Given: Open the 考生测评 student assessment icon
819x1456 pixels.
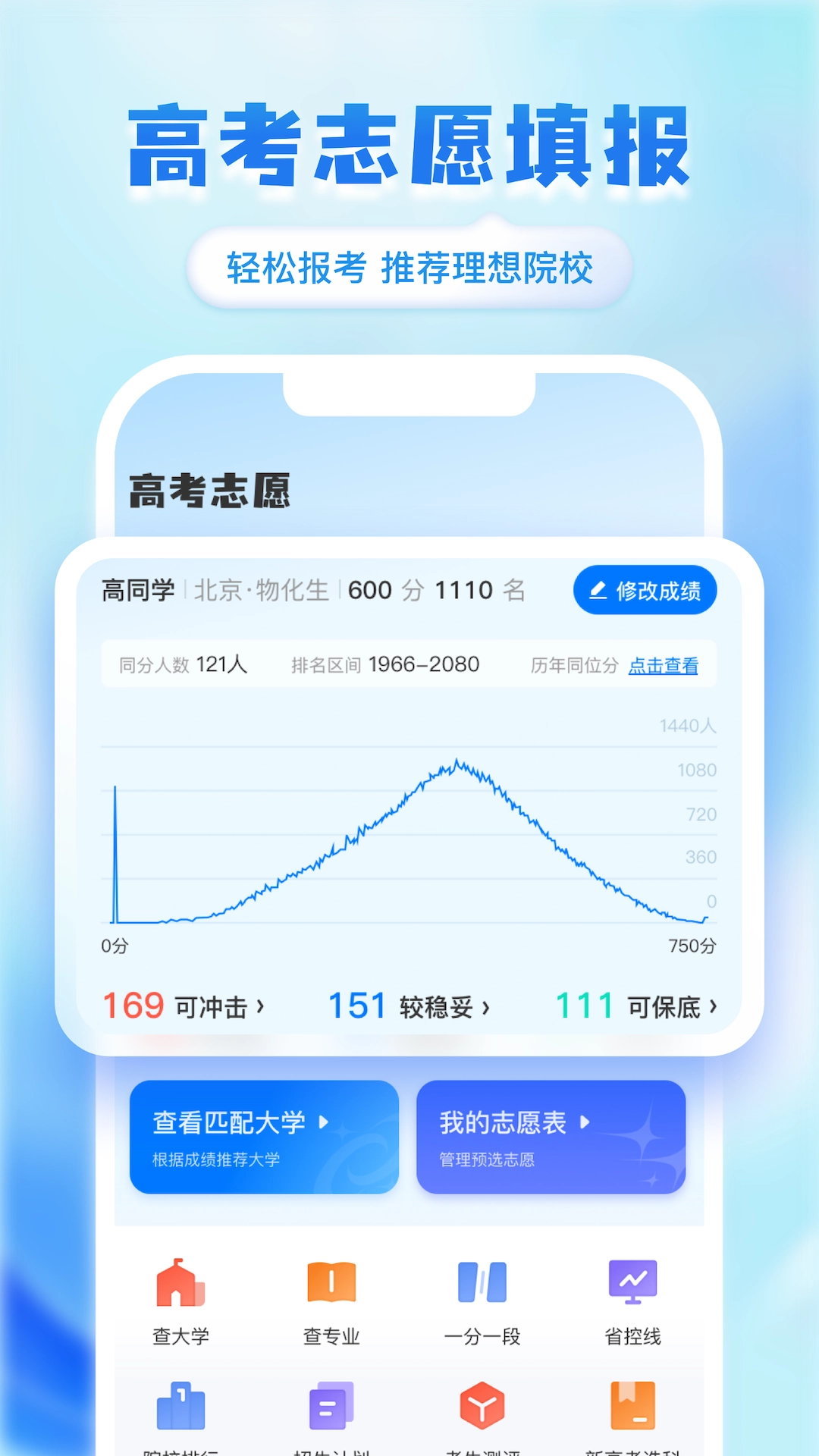Looking at the screenshot, I should [x=482, y=1410].
